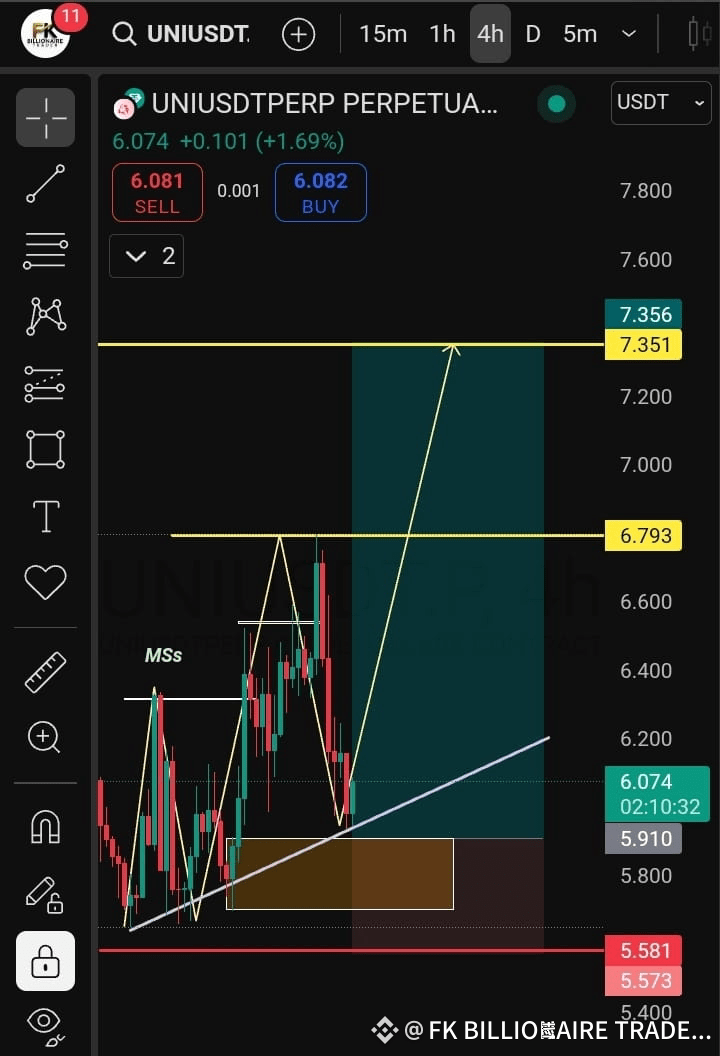
Task: Select the Rectangle drawing tool
Action: tap(45, 450)
